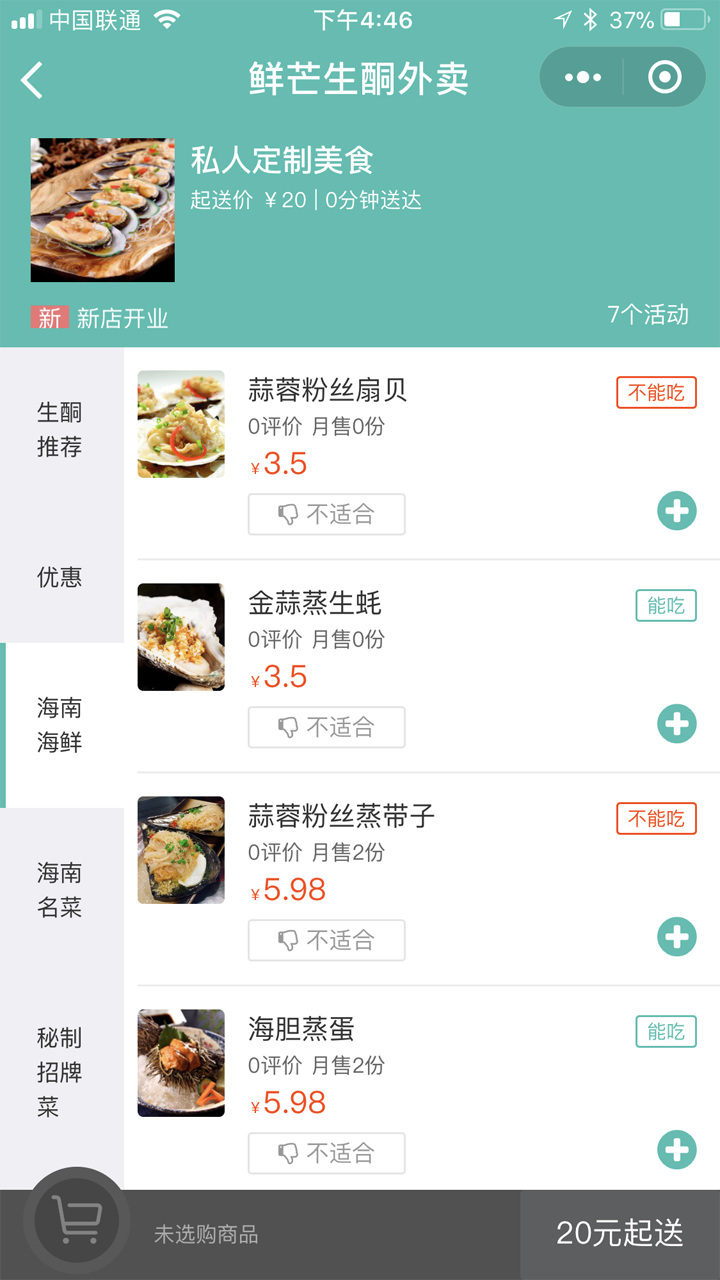Image resolution: width=720 pixels, height=1280 pixels.
Task: Open the shopping cart icon
Action: tap(77, 1220)
